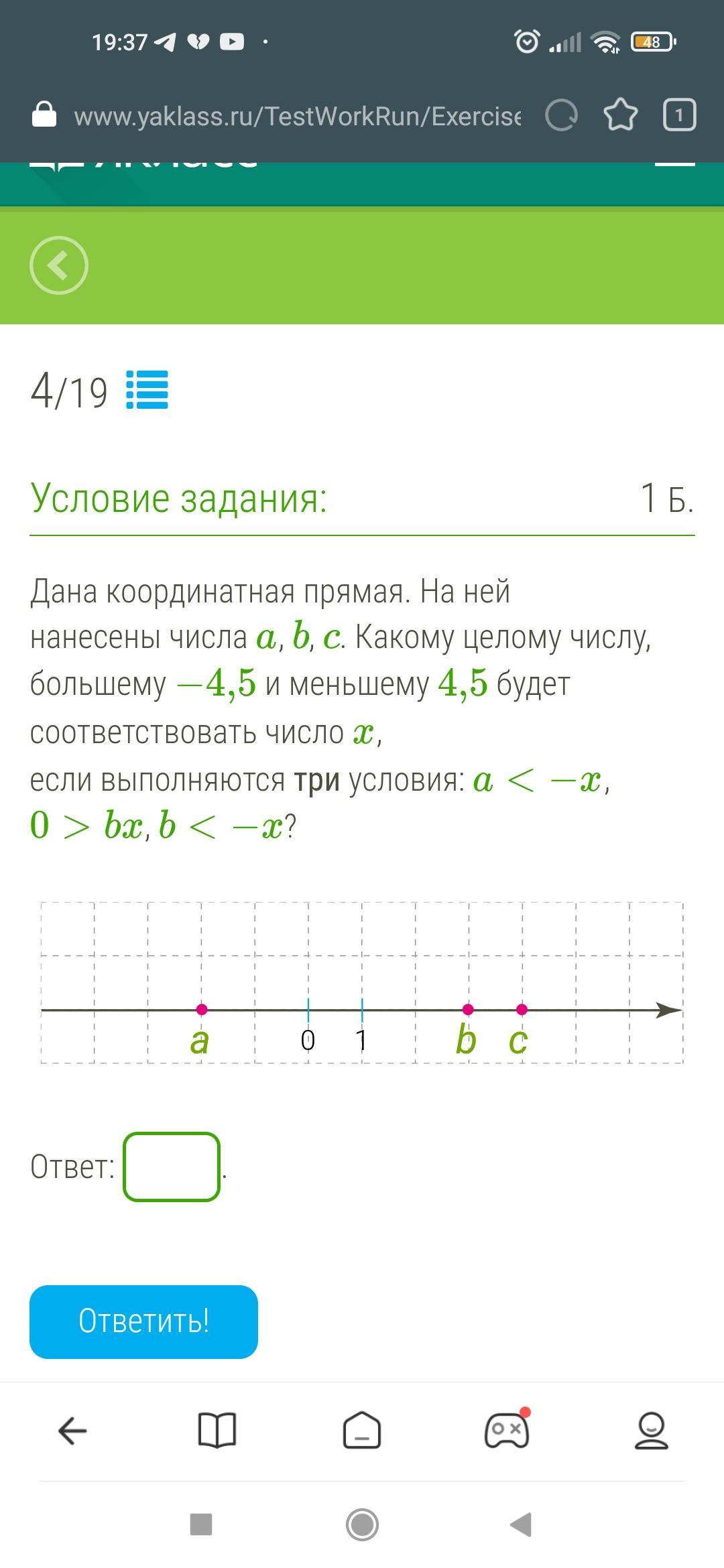Open the browser's profile icon
Image resolution: width=724 pixels, height=1568 pixels.
[x=651, y=1431]
